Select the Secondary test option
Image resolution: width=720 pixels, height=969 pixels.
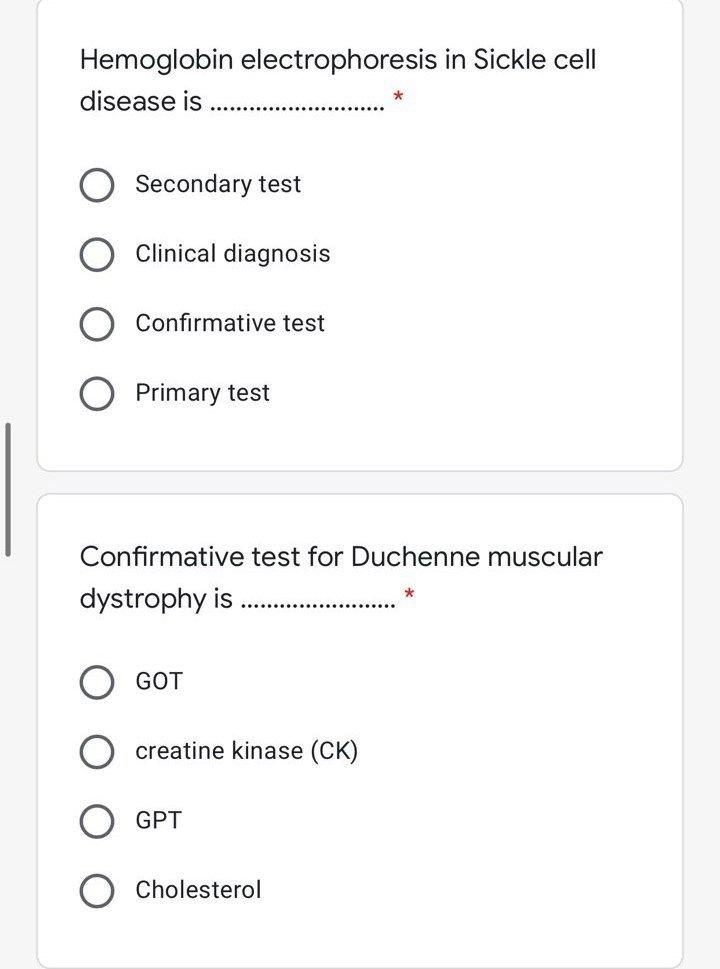click(x=96, y=185)
